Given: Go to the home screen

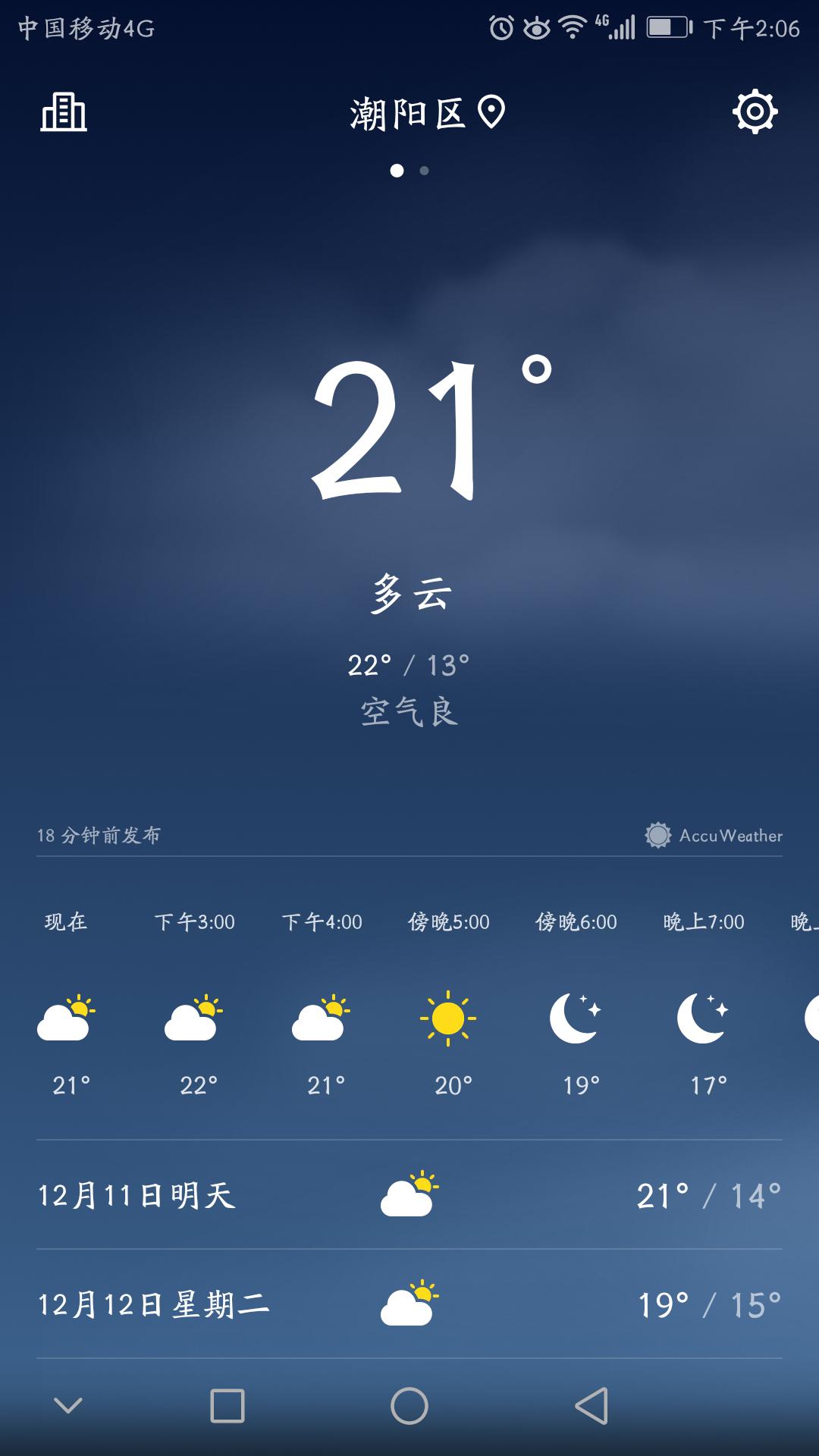Looking at the screenshot, I should point(409,1406).
